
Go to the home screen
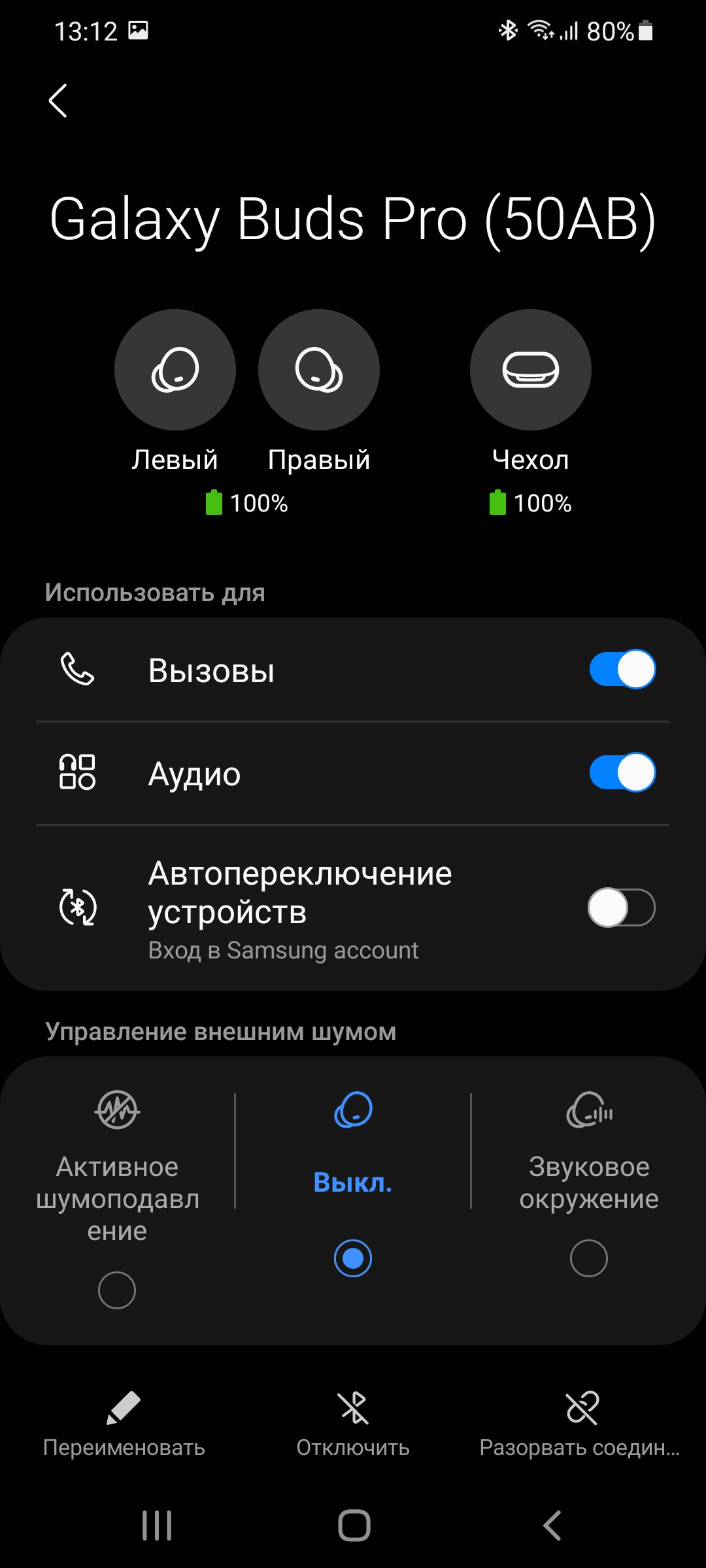click(x=354, y=1526)
